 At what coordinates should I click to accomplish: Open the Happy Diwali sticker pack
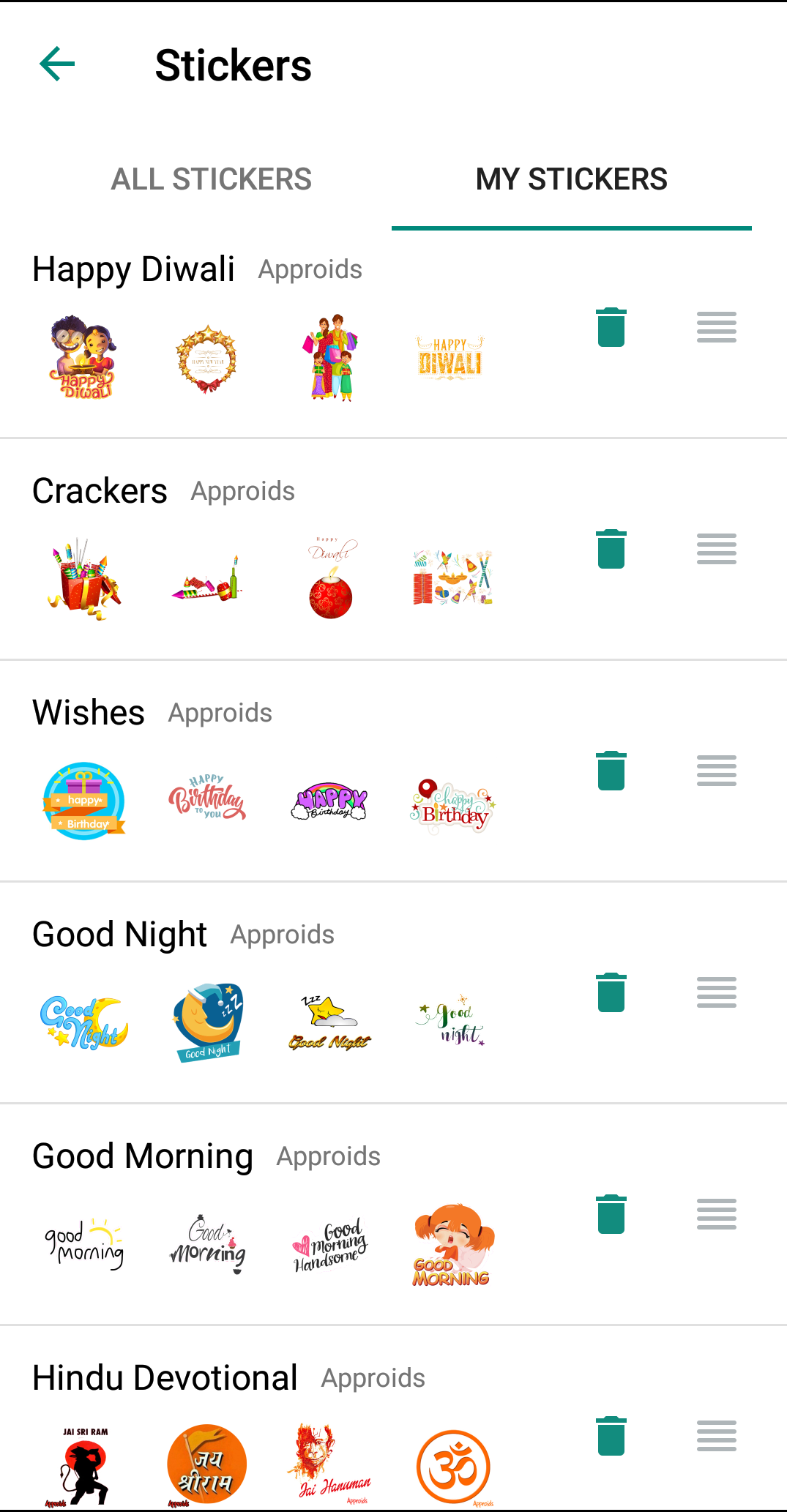134,270
